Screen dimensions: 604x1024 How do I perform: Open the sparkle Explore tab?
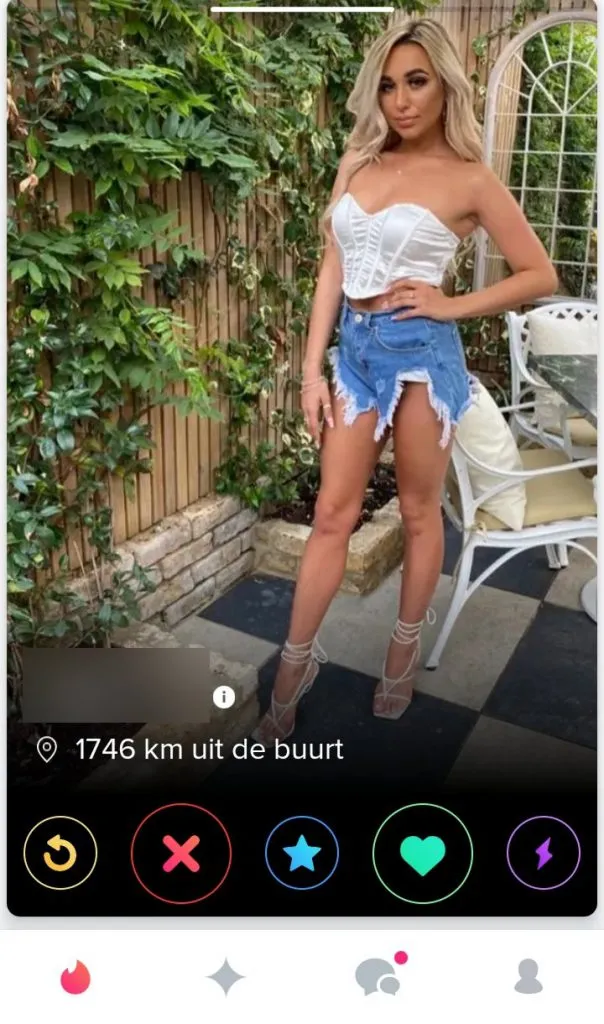click(x=226, y=977)
